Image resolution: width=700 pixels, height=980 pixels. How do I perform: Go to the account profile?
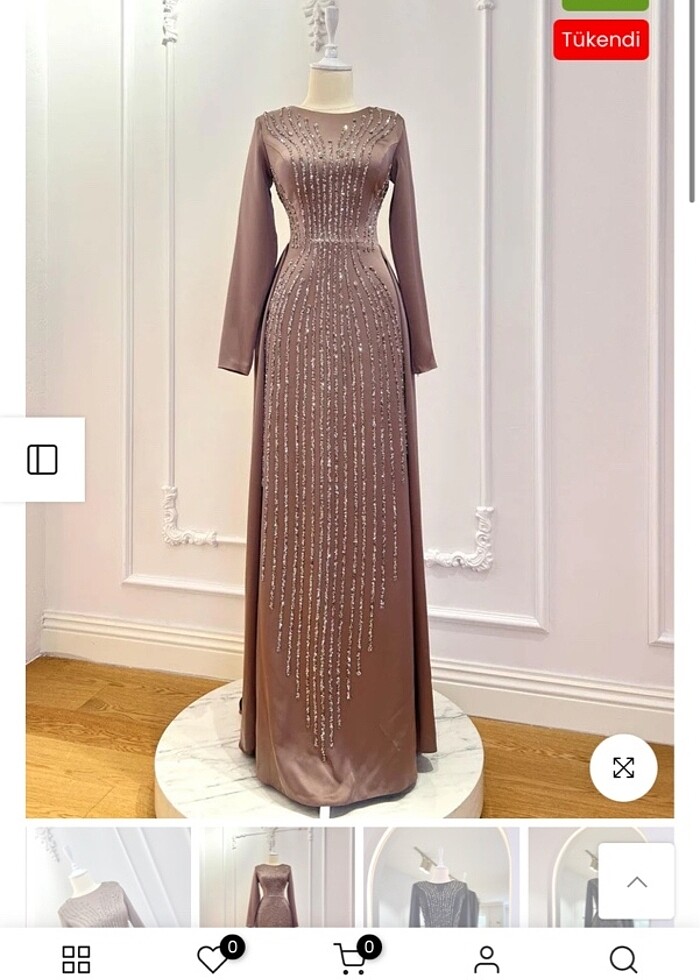pyautogui.click(x=486, y=959)
